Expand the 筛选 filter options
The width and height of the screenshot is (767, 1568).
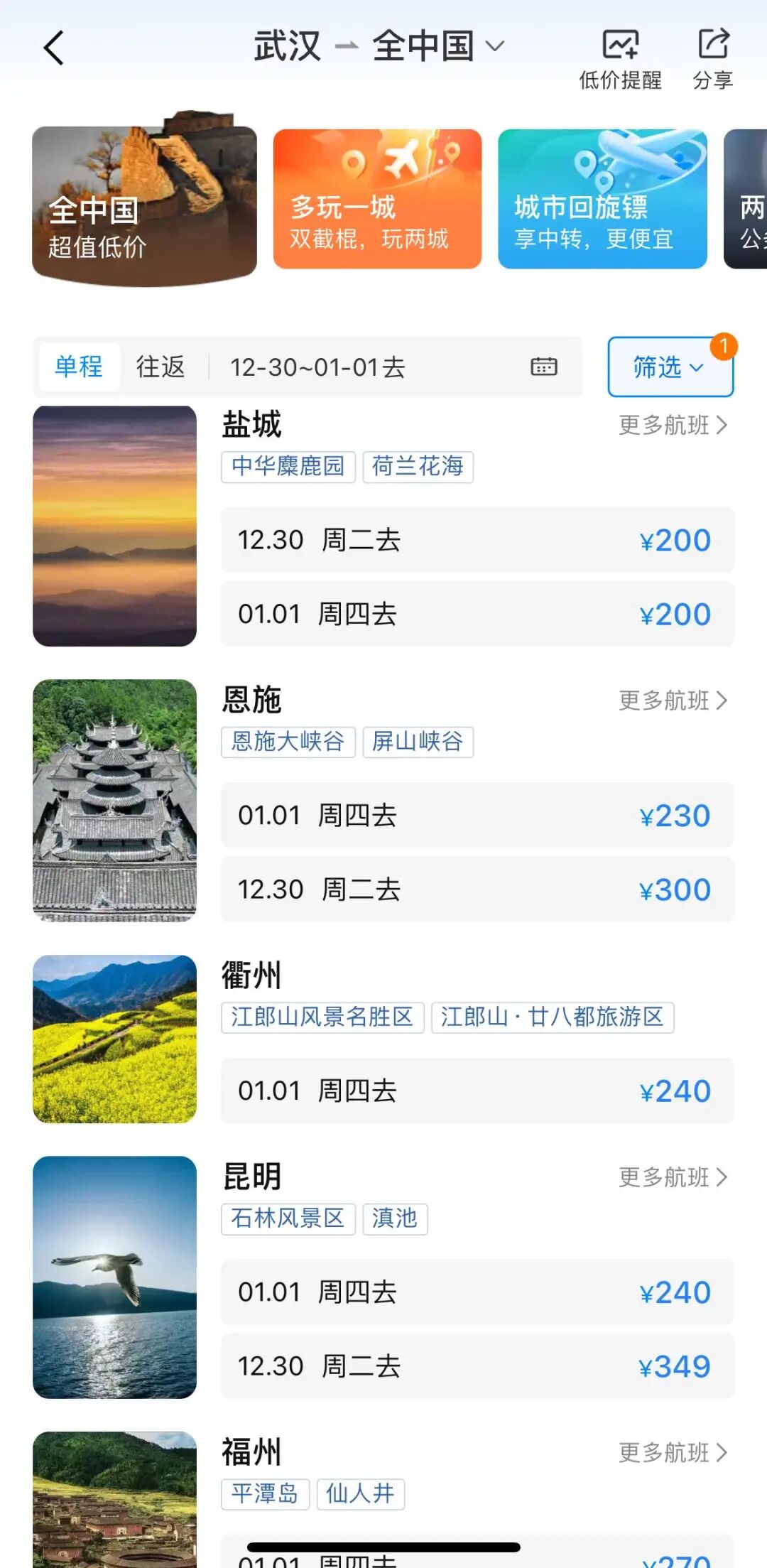pos(670,367)
